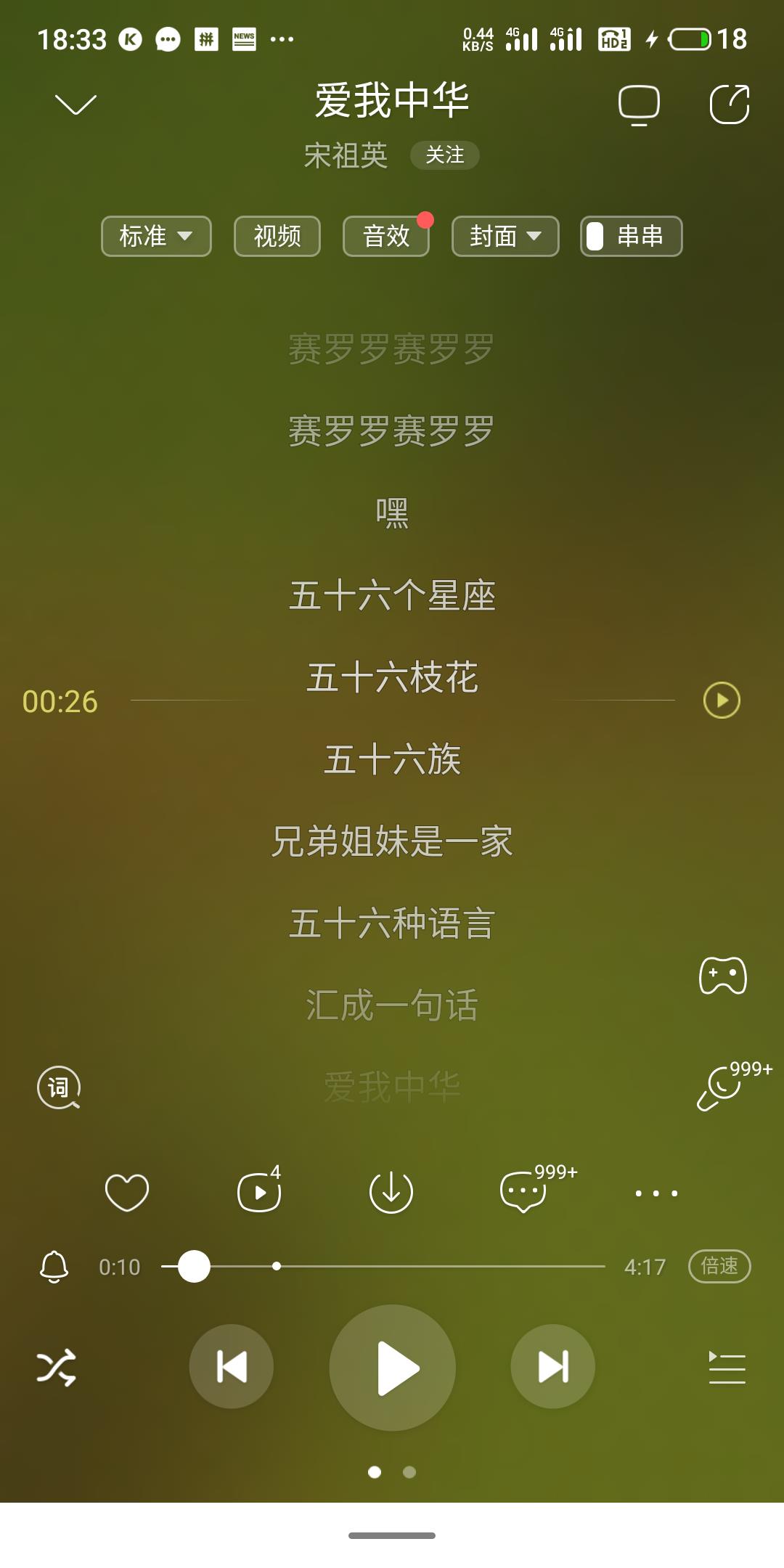Open the game controller icon

pos(722,976)
